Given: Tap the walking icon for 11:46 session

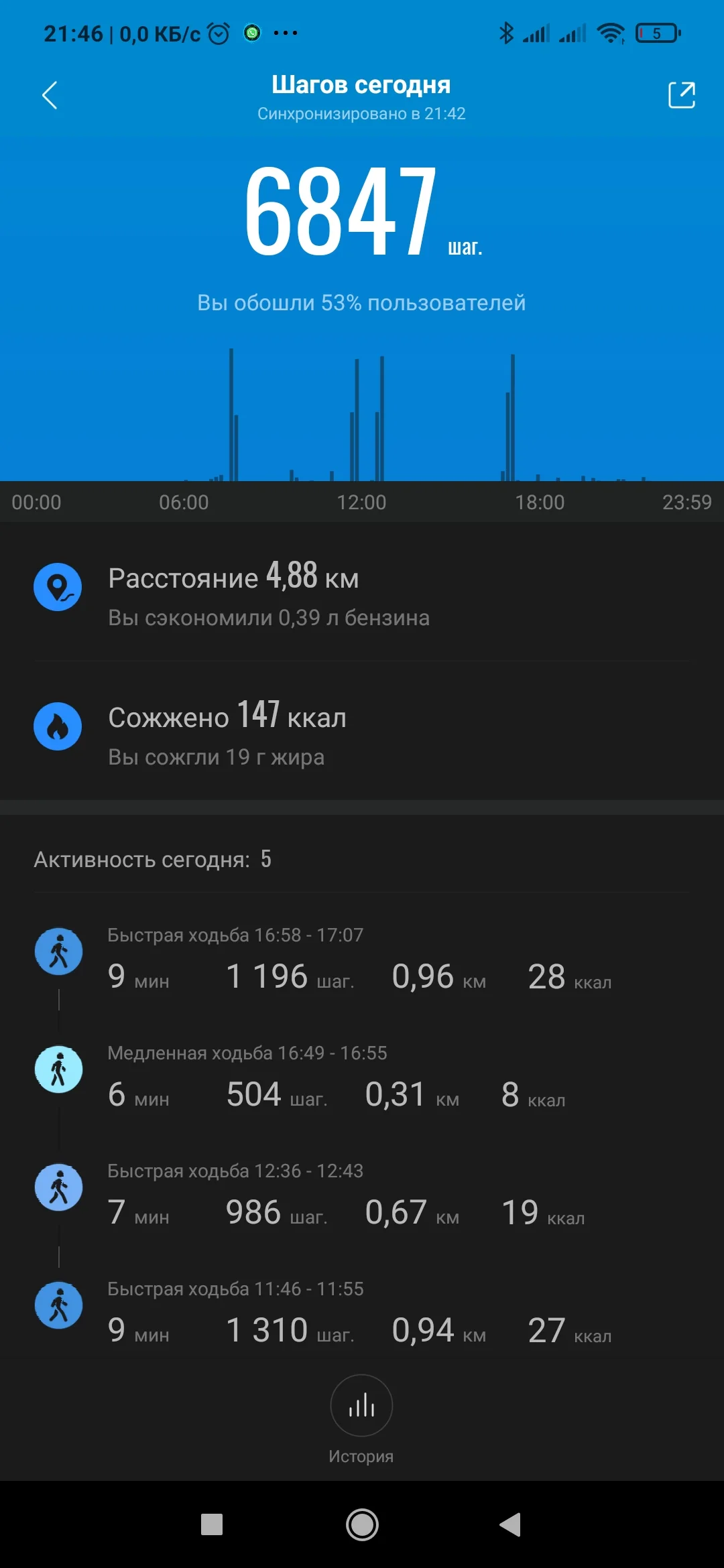Looking at the screenshot, I should click(59, 1305).
